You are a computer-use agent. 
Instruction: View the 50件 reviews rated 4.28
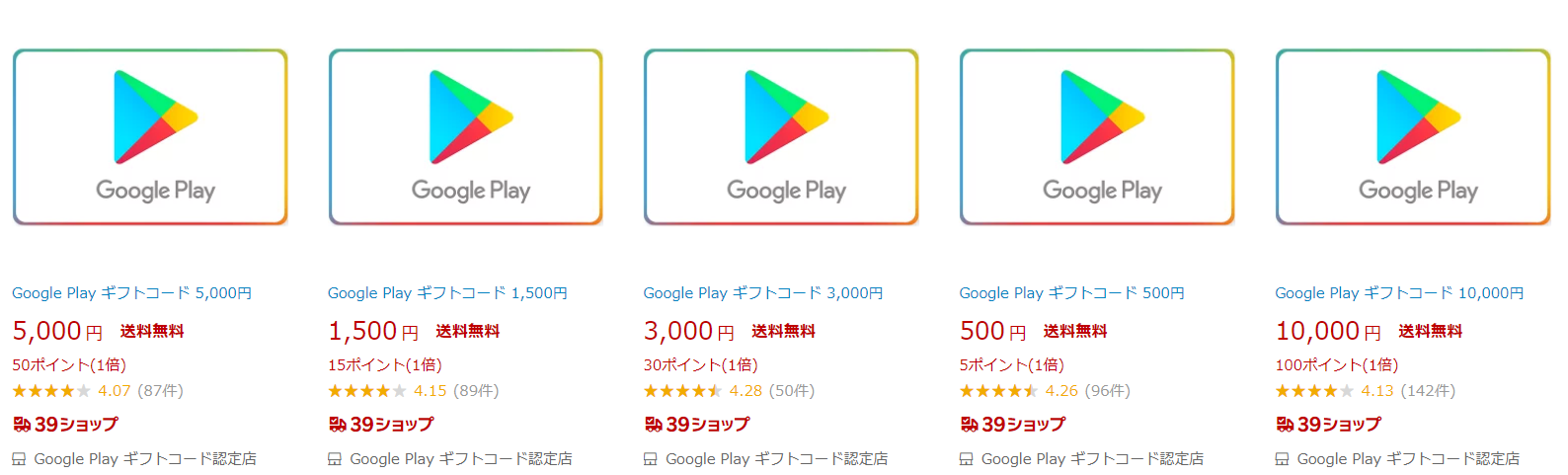coord(792,391)
